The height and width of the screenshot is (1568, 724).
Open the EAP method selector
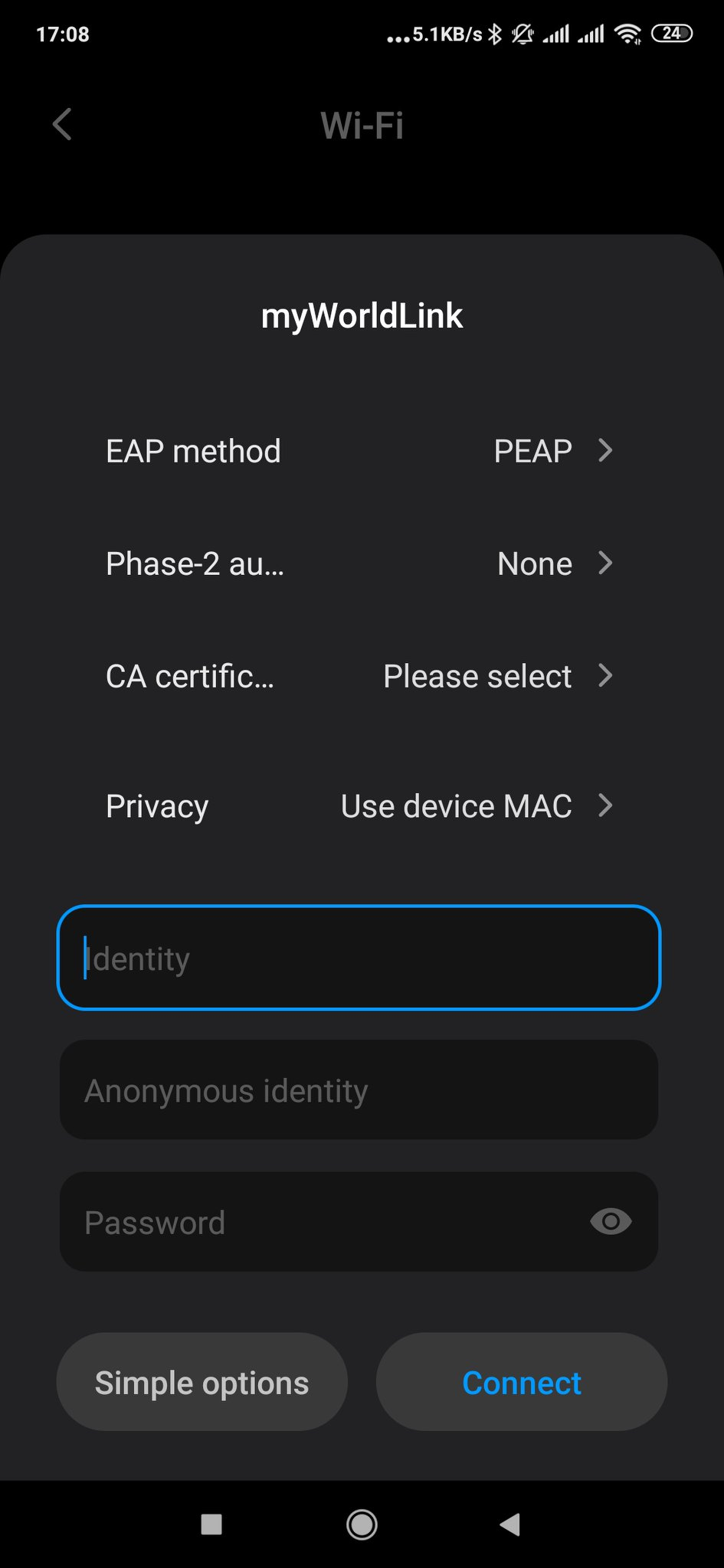coord(360,451)
